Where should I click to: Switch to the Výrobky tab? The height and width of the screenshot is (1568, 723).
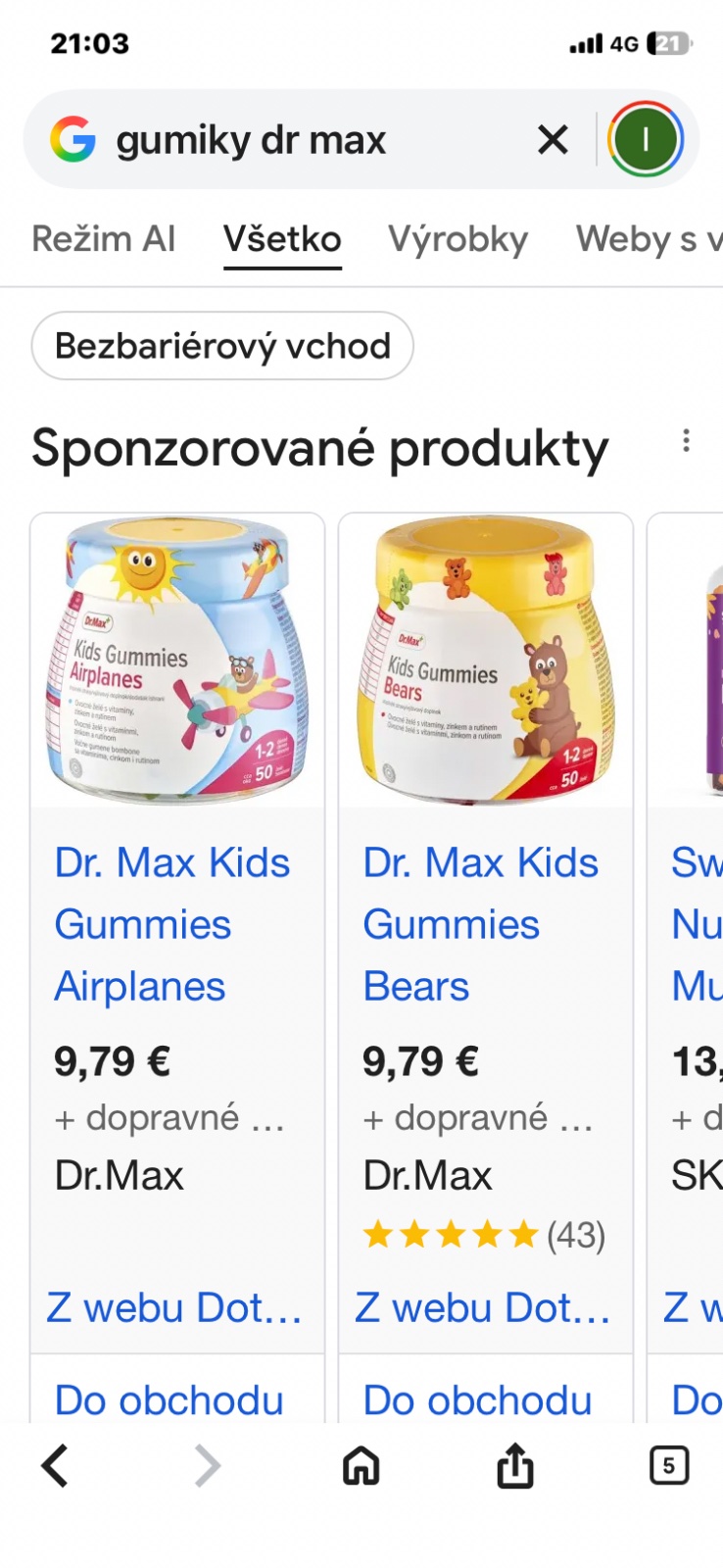click(x=458, y=239)
